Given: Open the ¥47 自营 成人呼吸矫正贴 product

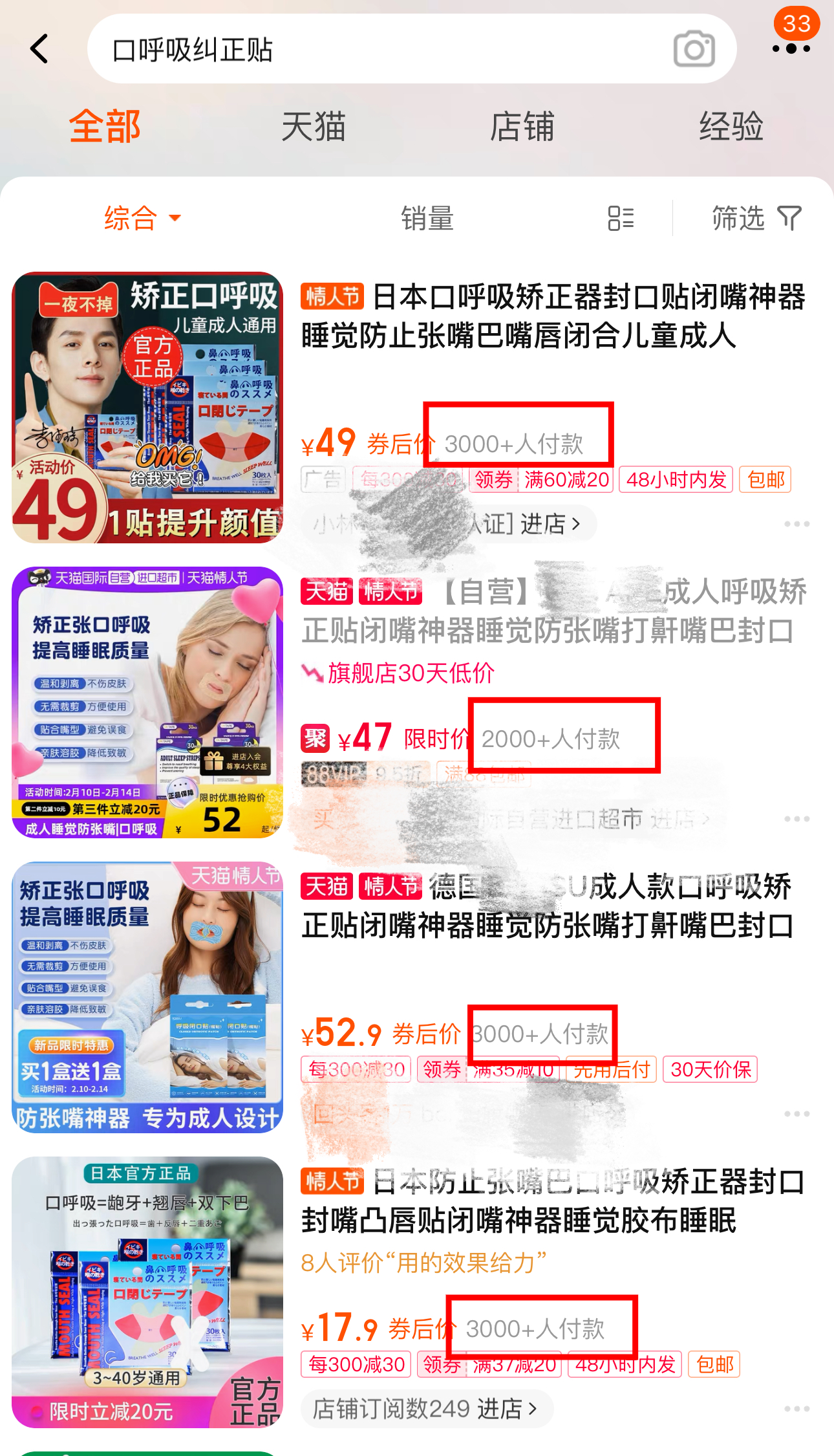Looking at the screenshot, I should tap(553, 611).
